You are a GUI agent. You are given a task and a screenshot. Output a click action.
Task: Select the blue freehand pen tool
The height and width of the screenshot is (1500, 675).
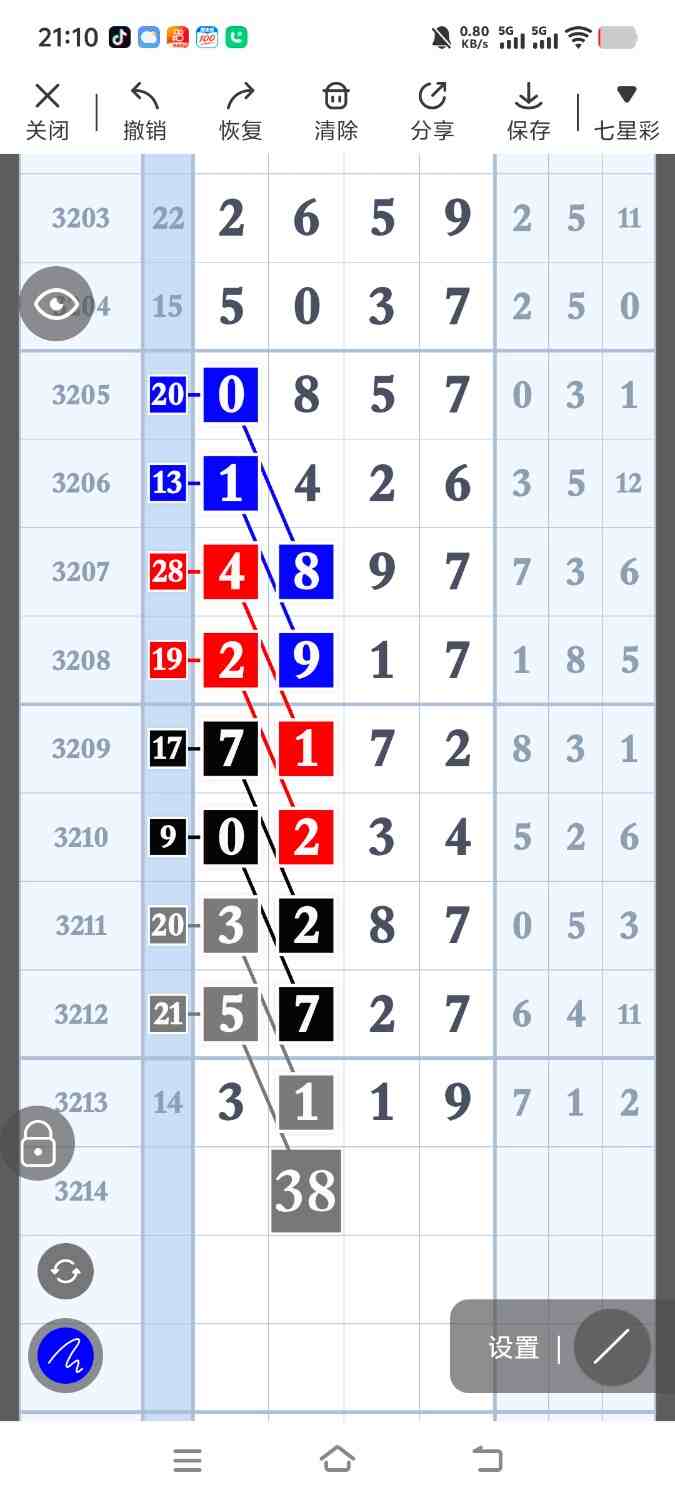(65, 1356)
